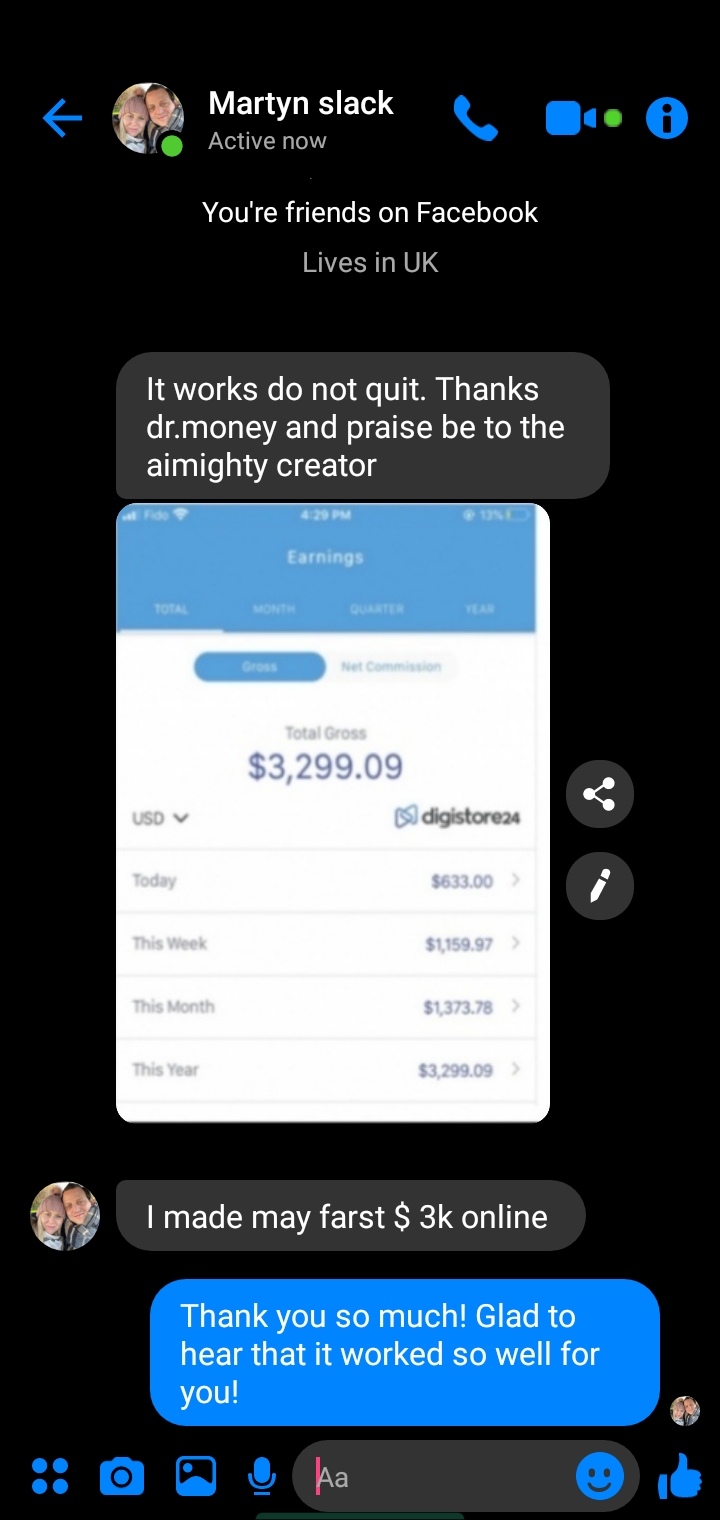The width and height of the screenshot is (720, 1520).
Task: Open the earnings screenshot image
Action: (333, 812)
